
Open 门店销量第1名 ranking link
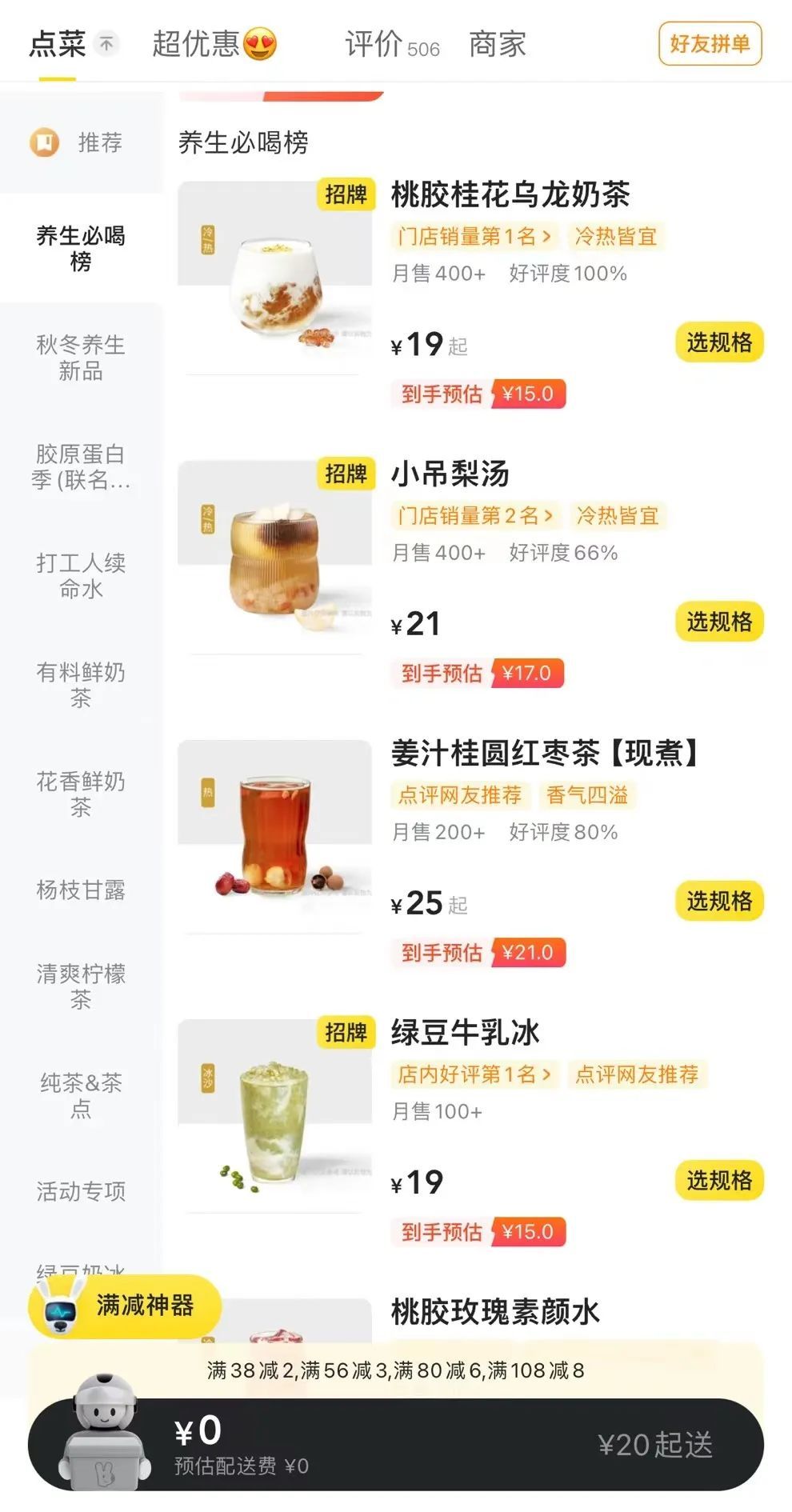point(474,237)
